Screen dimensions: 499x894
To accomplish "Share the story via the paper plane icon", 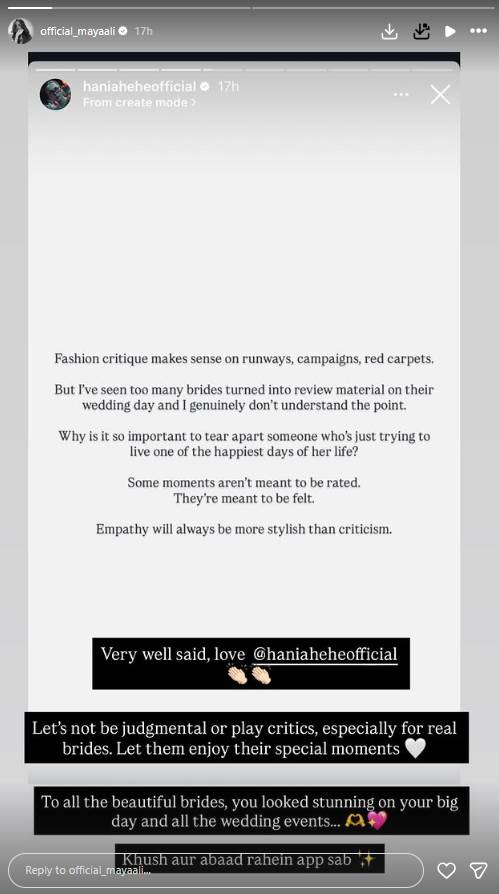I will (x=478, y=870).
